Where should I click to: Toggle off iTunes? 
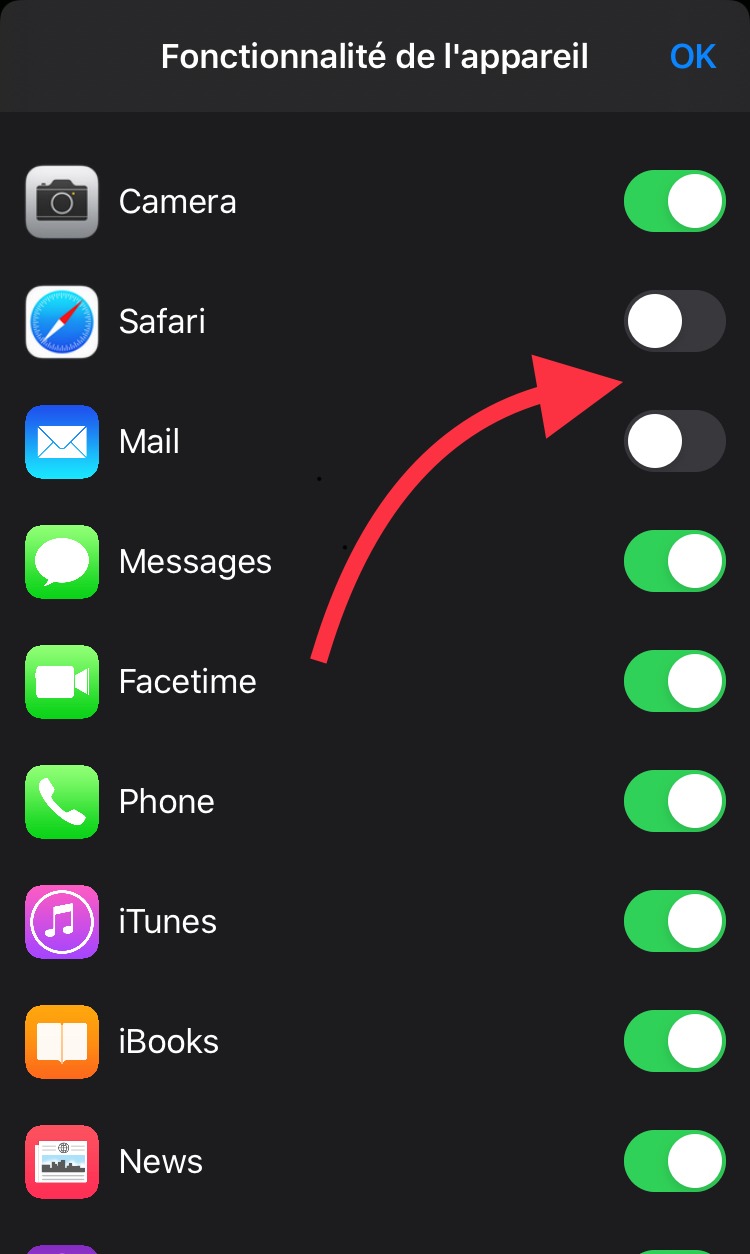click(x=675, y=921)
